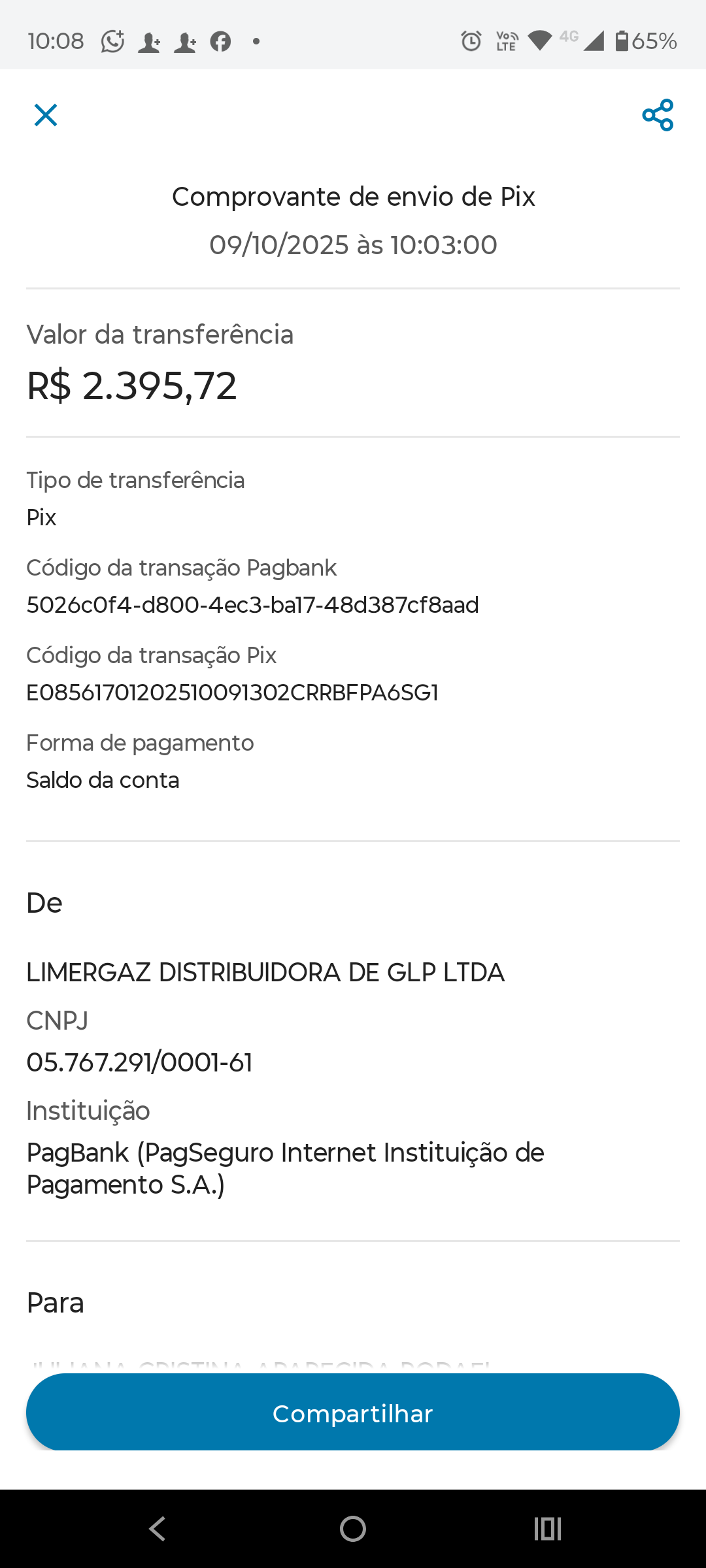The image size is (706, 1568).
Task: Open the recent apps view
Action: pos(548,1529)
